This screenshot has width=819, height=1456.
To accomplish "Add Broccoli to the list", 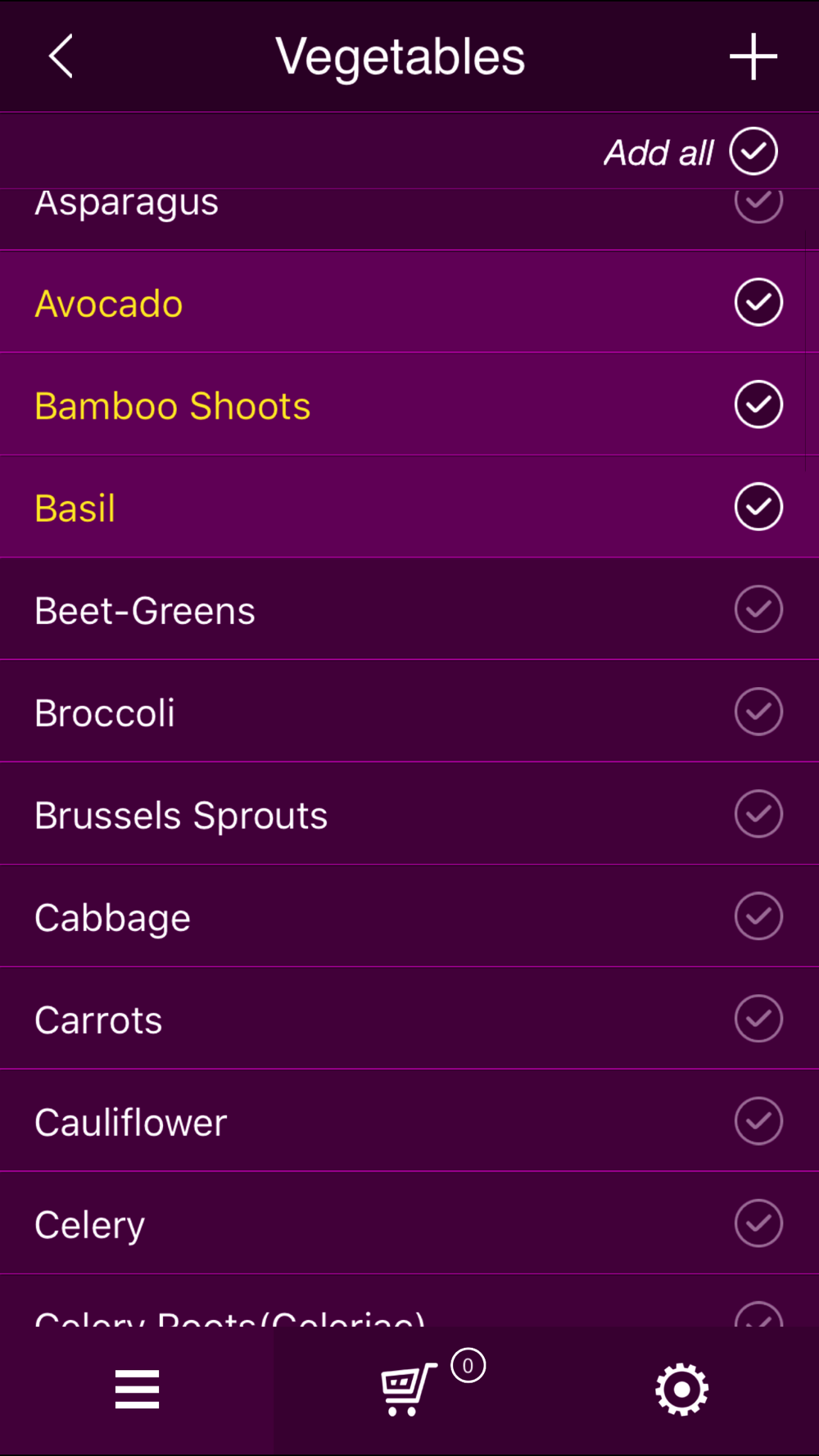I will pos(758,712).
